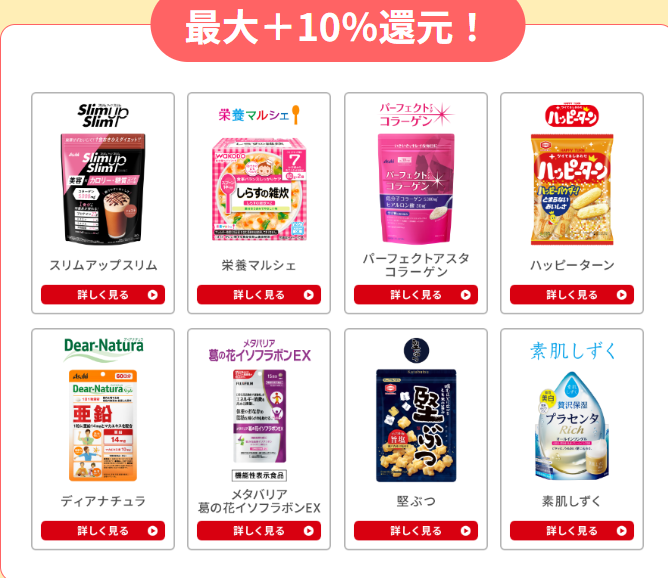Viewport: 668px width, 578px height.
Task: Tap 詳しく見る under スリムアップスリム
Action: coord(103,295)
